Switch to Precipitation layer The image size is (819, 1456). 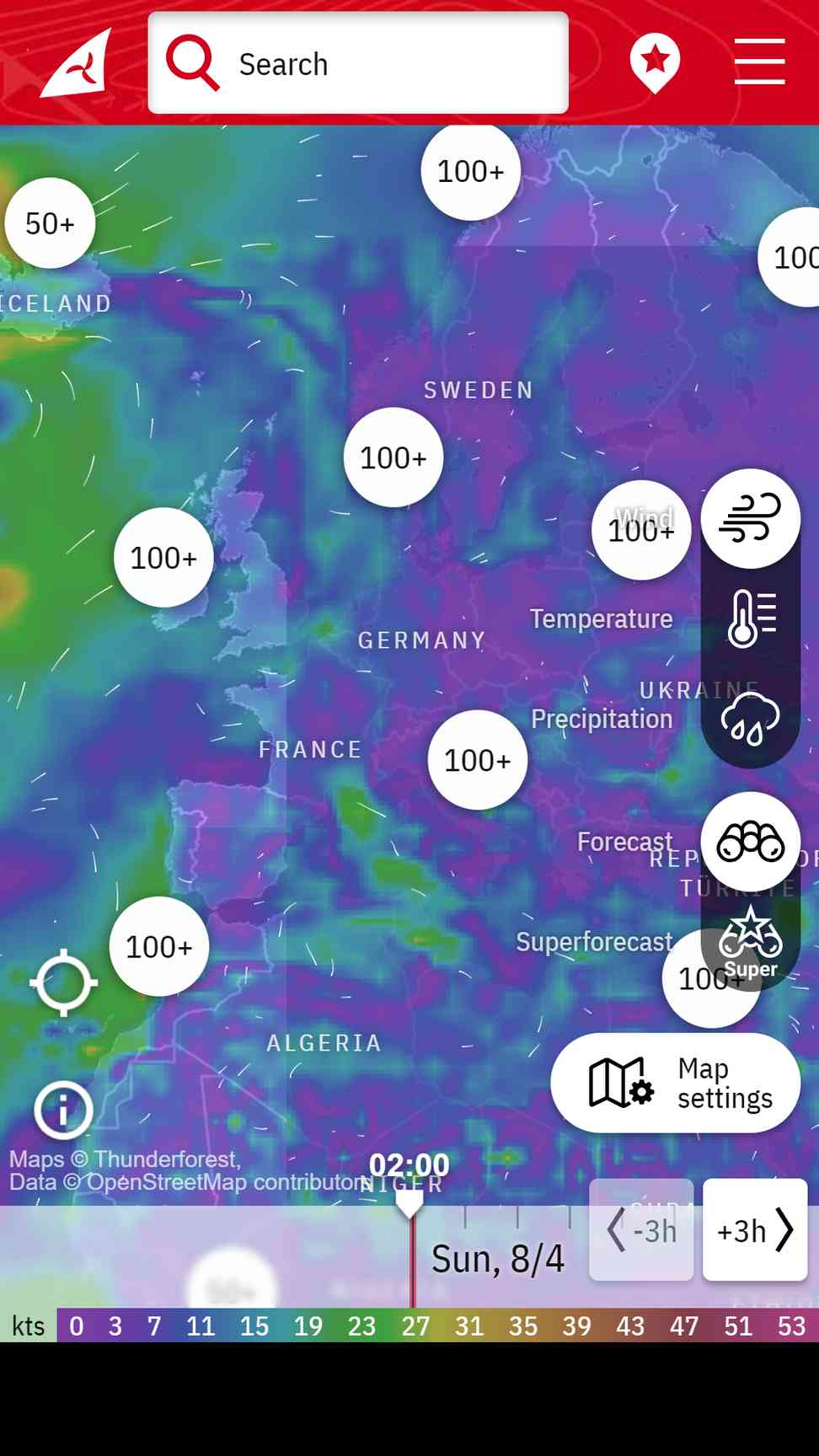pos(750,719)
